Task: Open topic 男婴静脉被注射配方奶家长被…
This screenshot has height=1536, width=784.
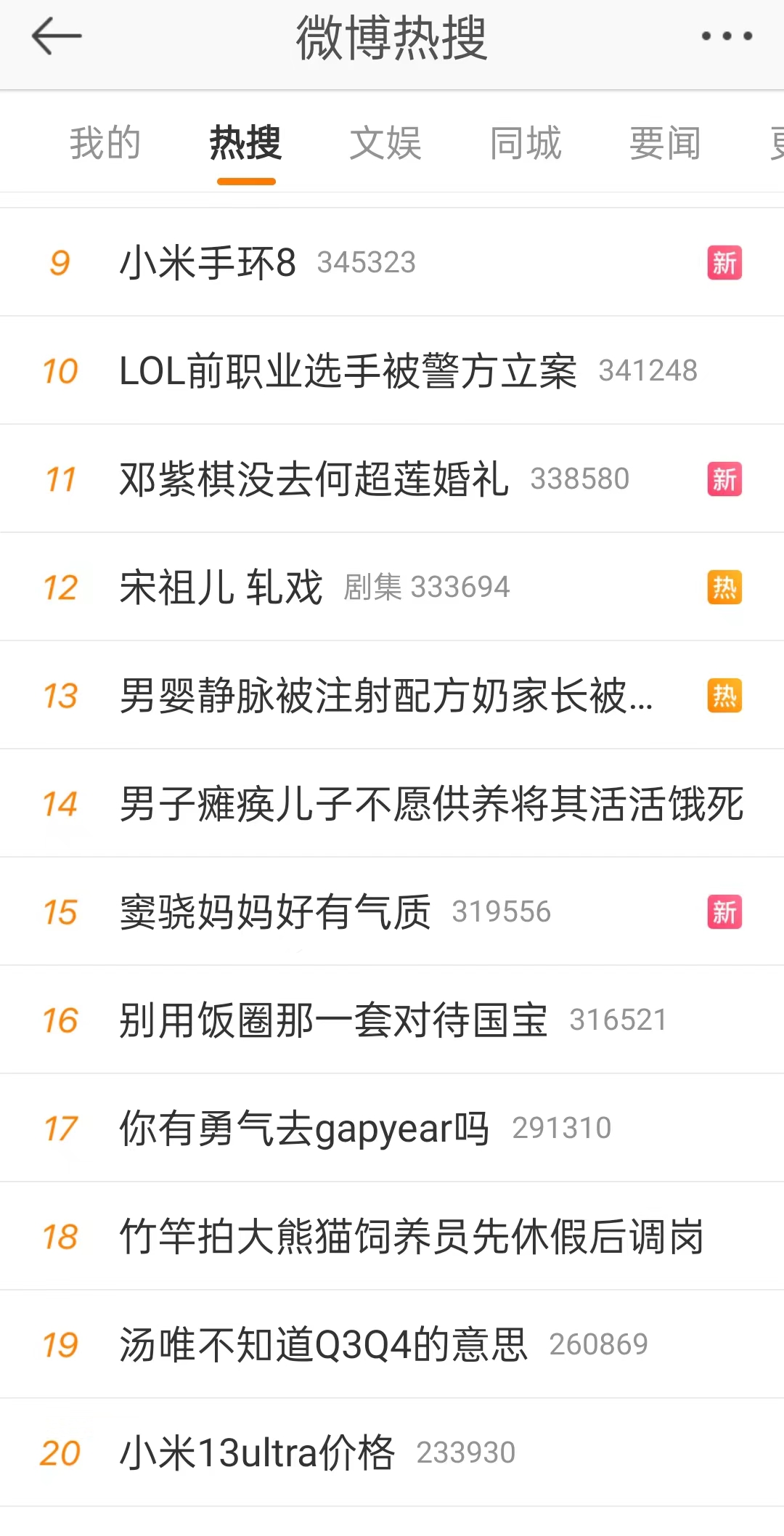Action: click(385, 695)
